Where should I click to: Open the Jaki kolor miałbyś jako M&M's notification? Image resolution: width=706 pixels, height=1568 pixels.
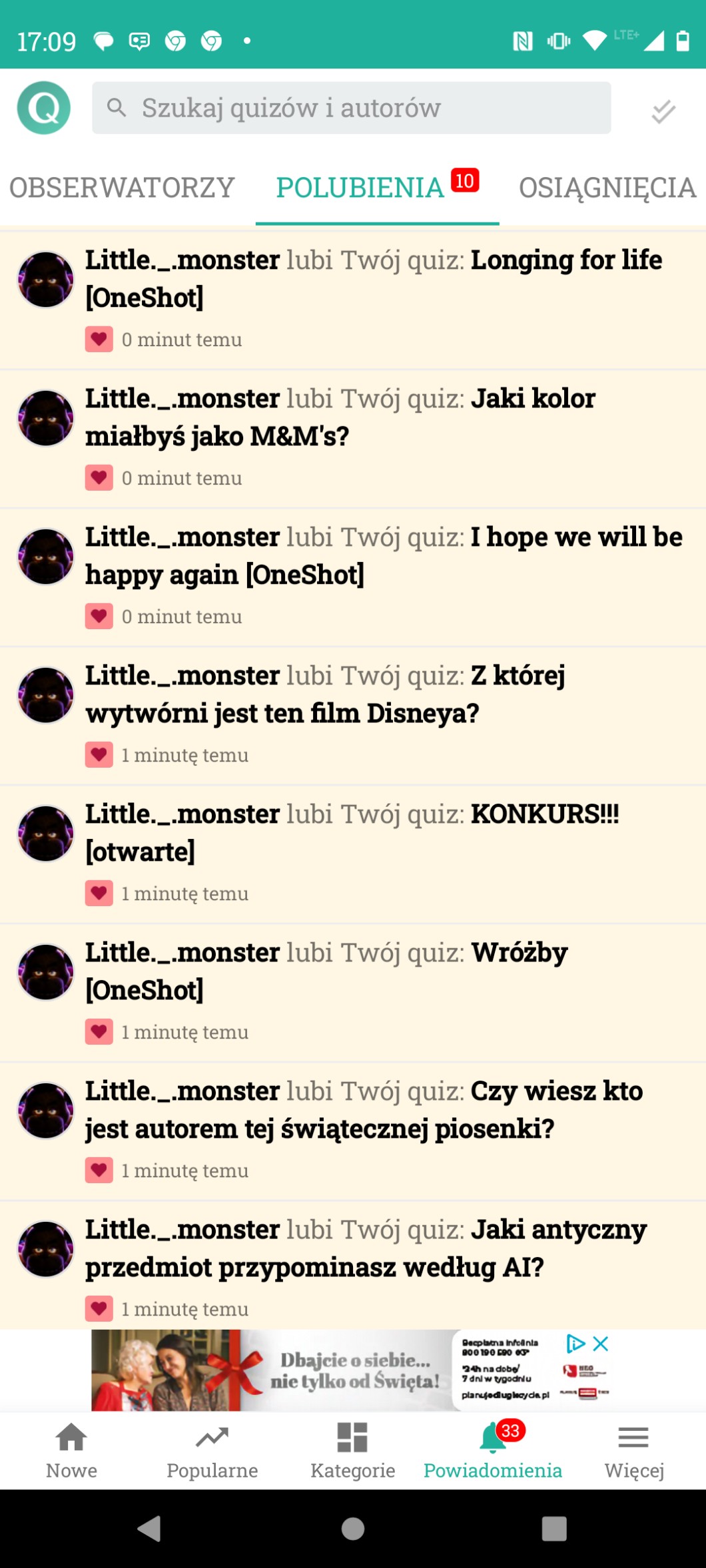353,439
